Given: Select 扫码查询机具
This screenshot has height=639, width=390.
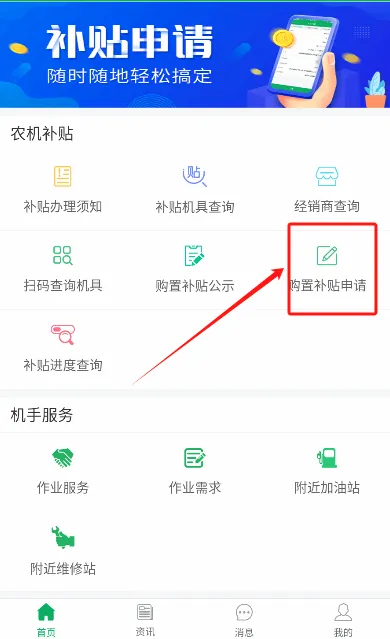Looking at the screenshot, I should [x=63, y=268].
